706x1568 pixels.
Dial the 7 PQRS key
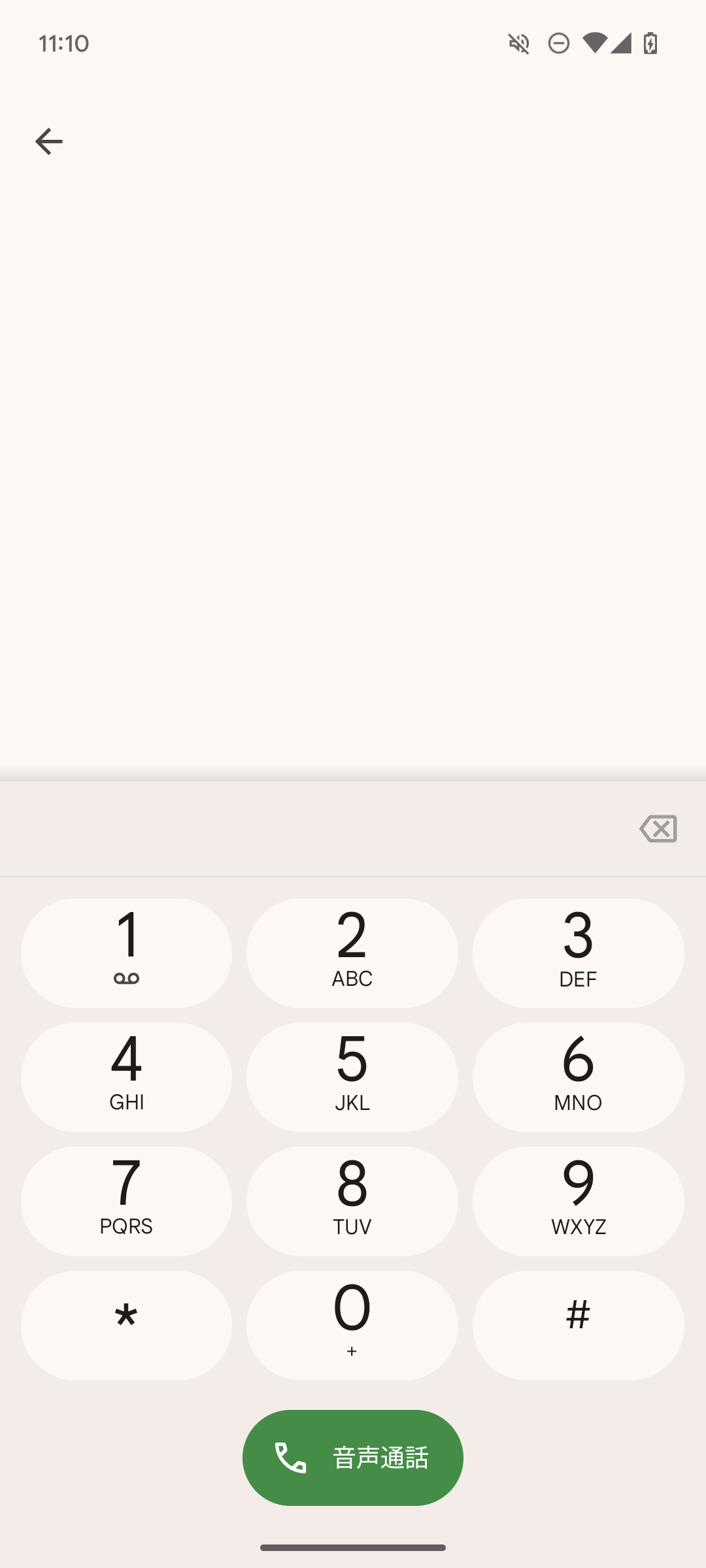pyautogui.click(x=126, y=1201)
